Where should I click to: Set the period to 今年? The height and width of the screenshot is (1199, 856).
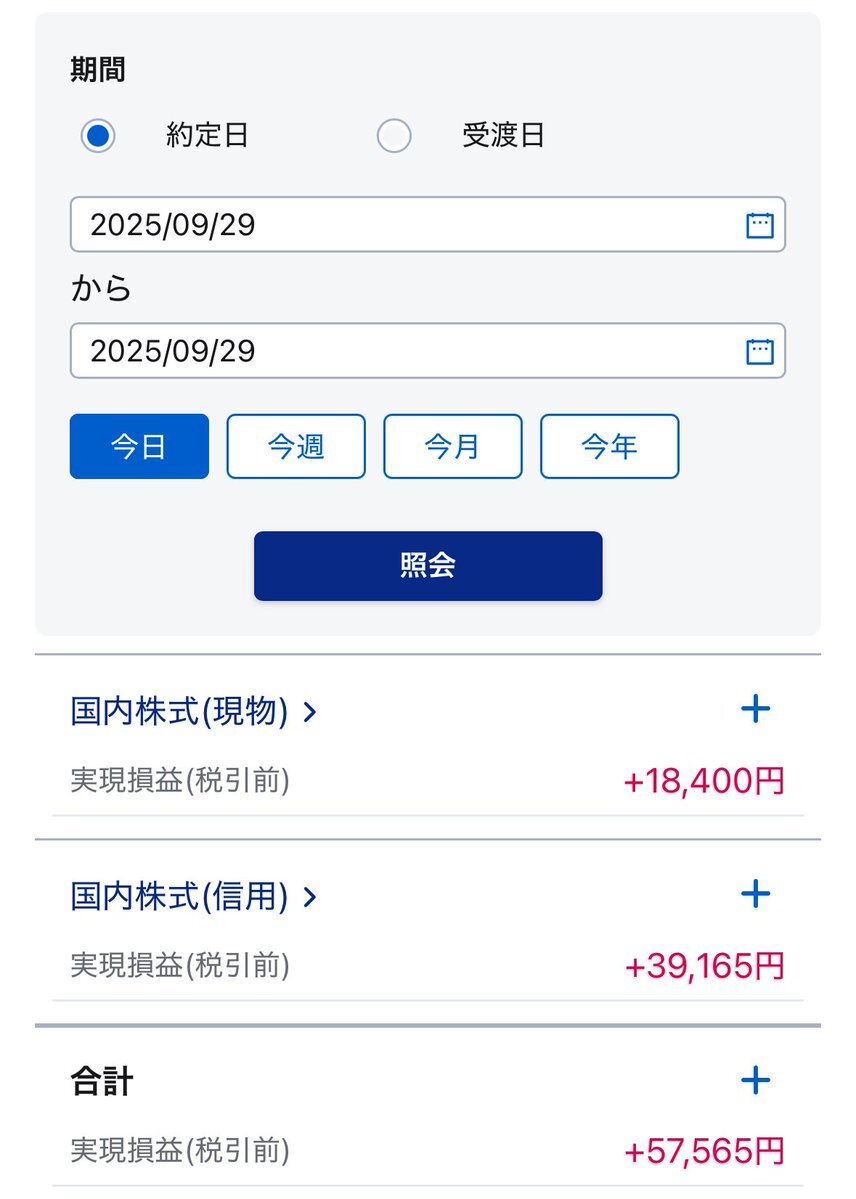(x=610, y=447)
